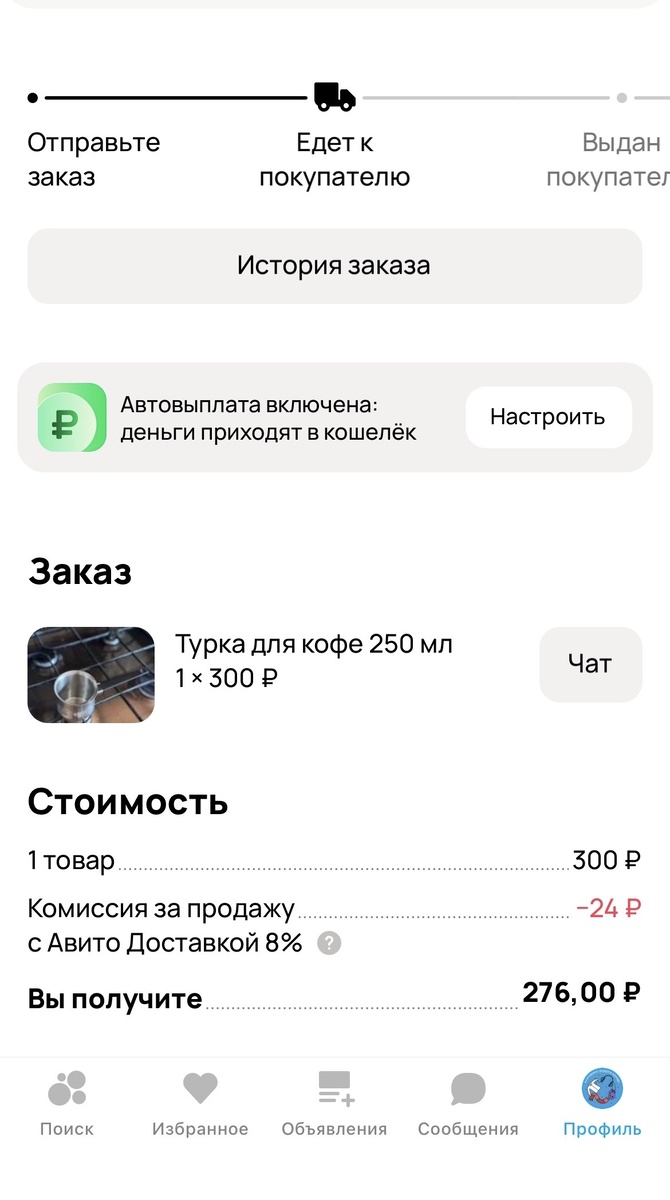670x1200 pixels.
Task: Open the Турка для кофе item photo
Action: point(91,675)
